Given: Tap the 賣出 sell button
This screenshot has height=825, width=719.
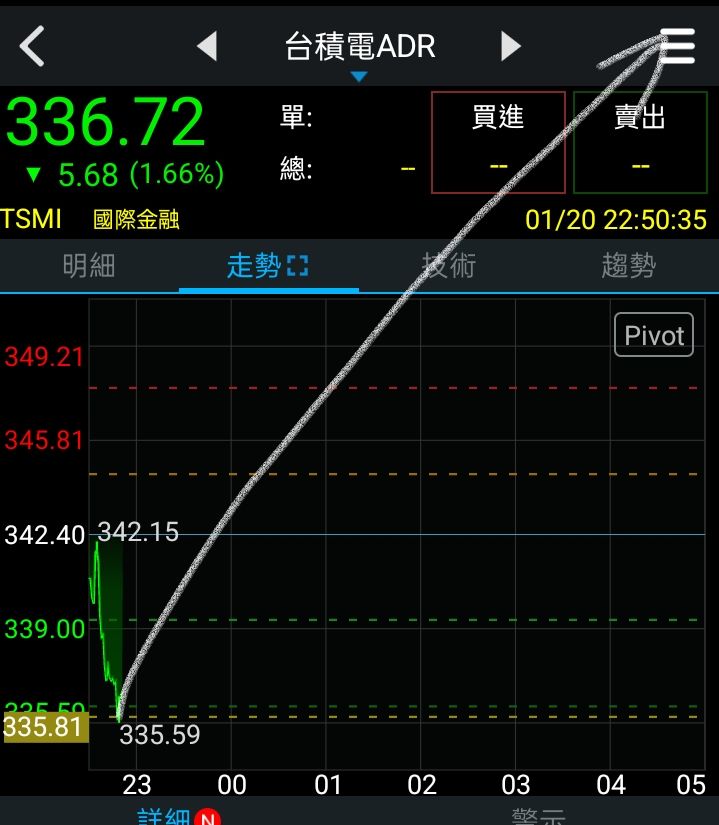Looking at the screenshot, I should (640, 142).
